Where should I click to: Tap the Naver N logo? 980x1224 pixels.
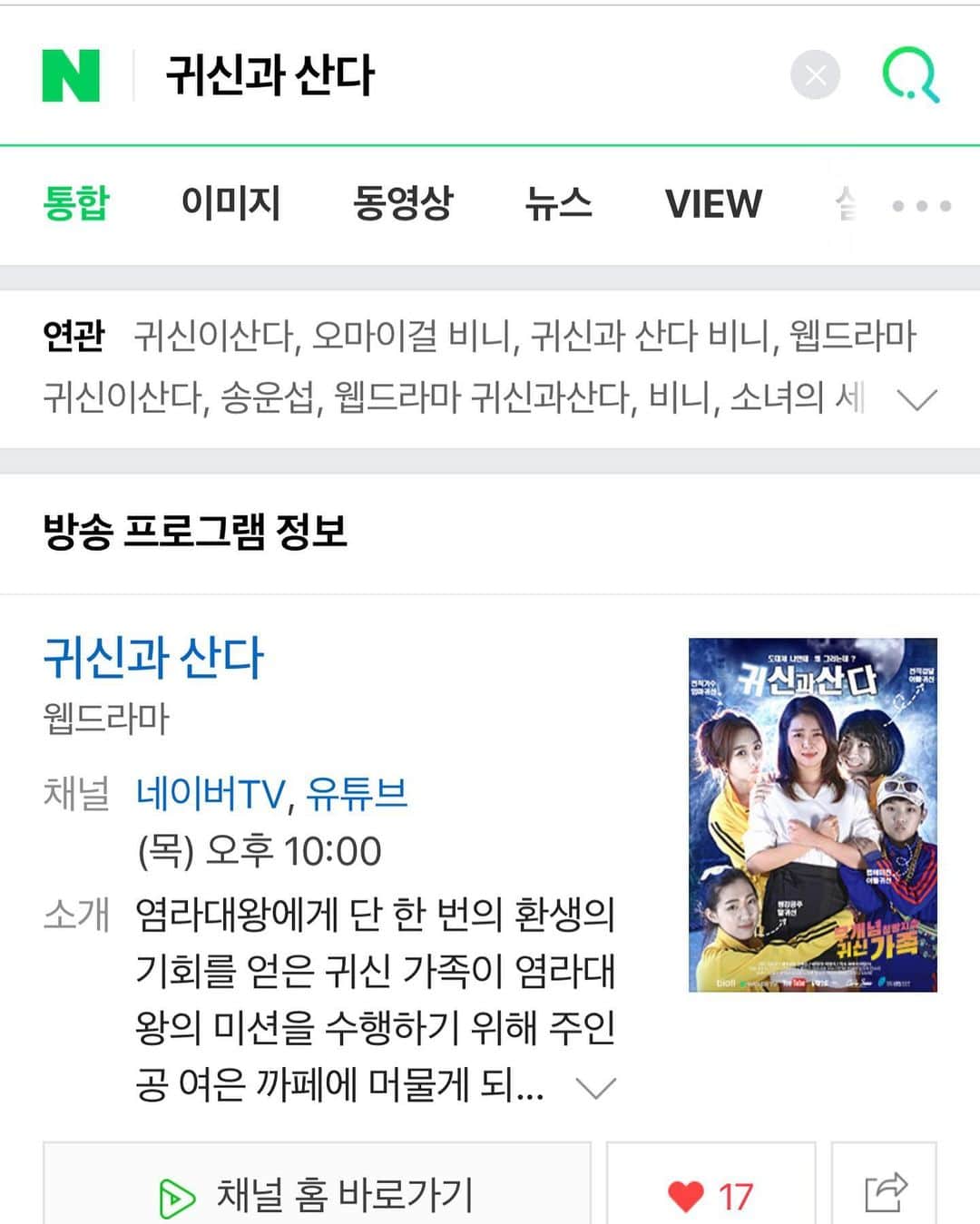(71, 76)
